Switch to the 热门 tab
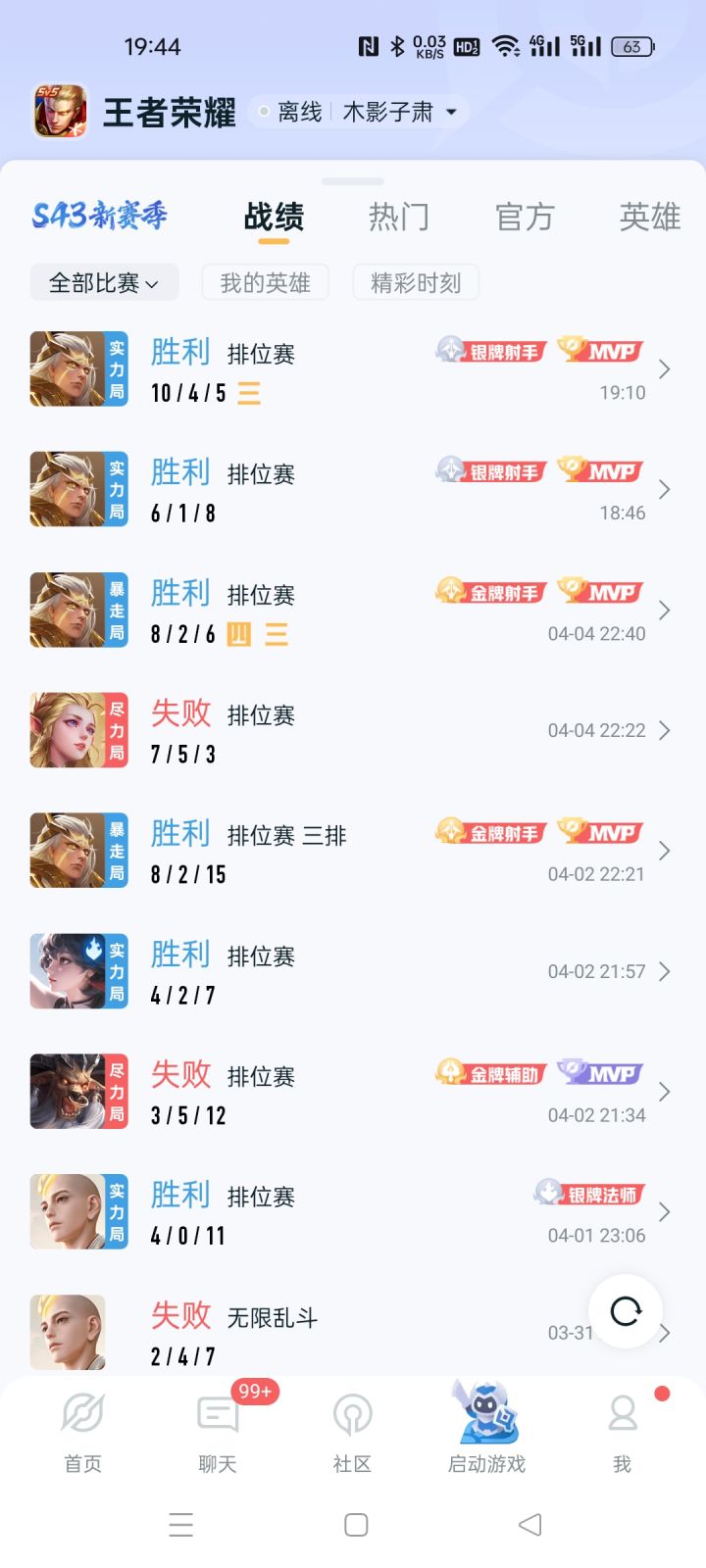706x1568 pixels. tap(398, 218)
